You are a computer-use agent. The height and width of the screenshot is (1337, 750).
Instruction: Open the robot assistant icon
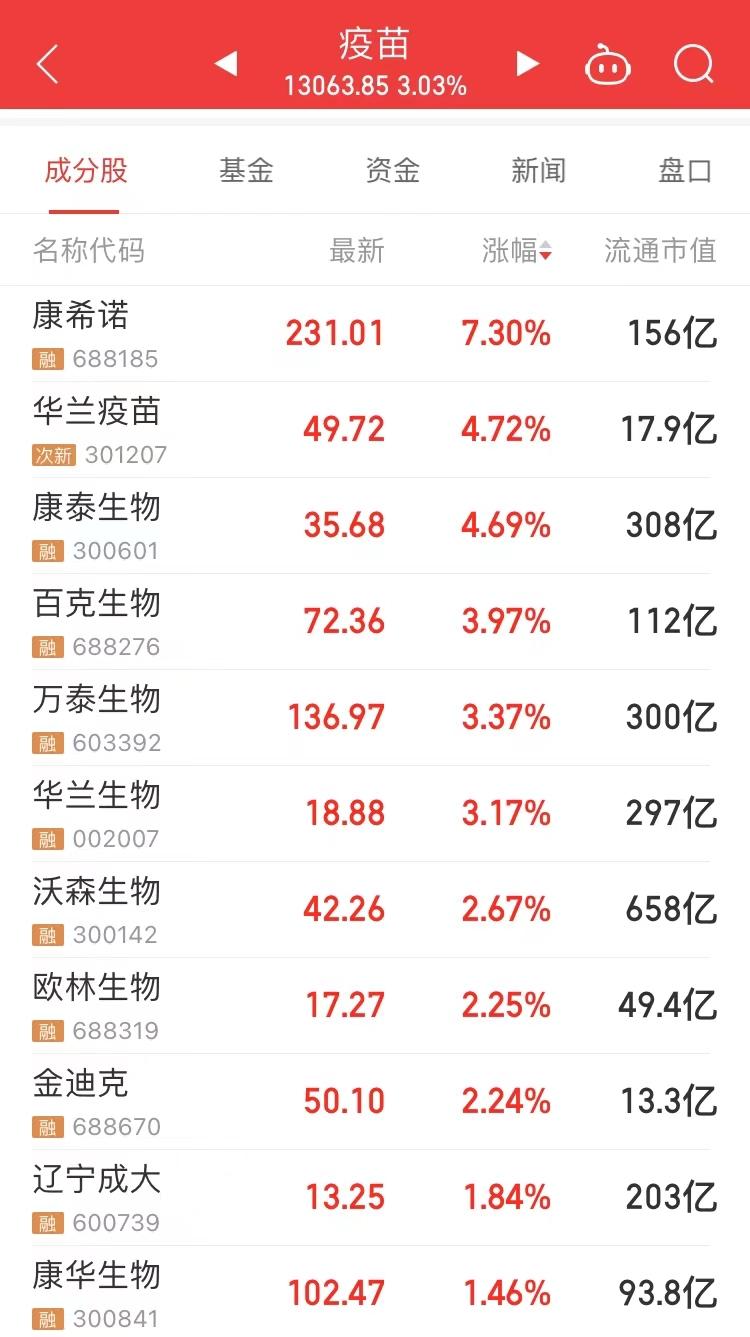pos(607,66)
